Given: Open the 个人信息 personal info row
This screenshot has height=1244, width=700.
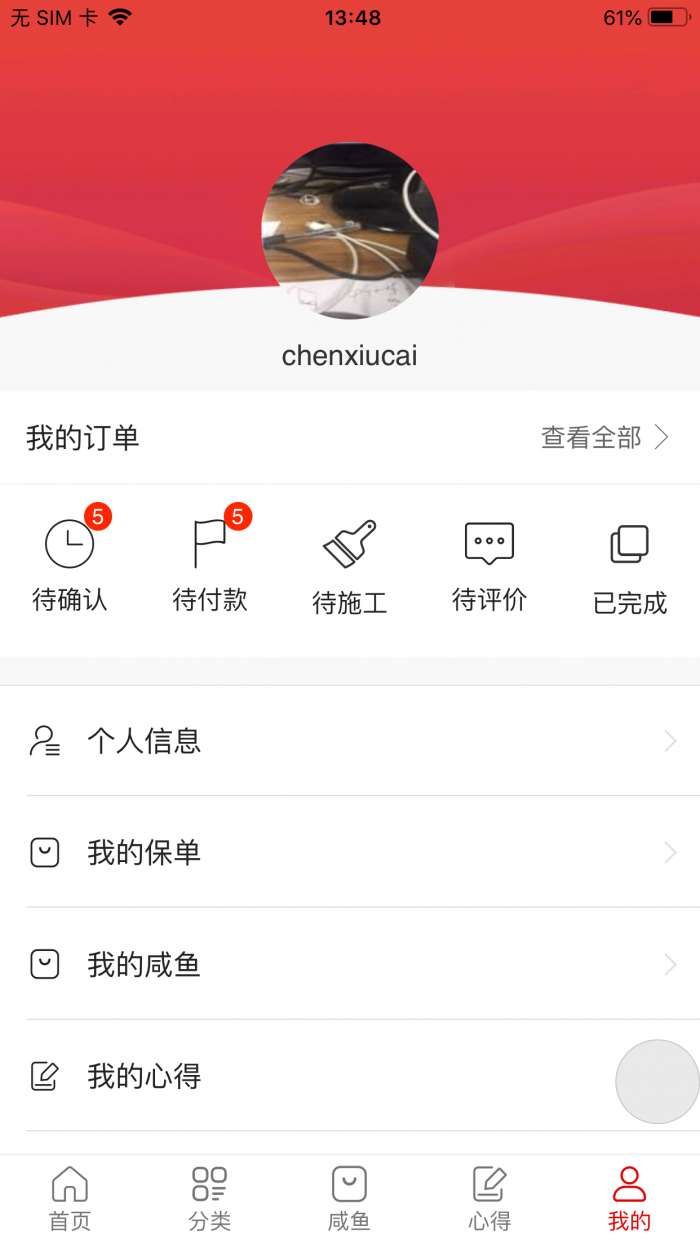Looking at the screenshot, I should (350, 741).
